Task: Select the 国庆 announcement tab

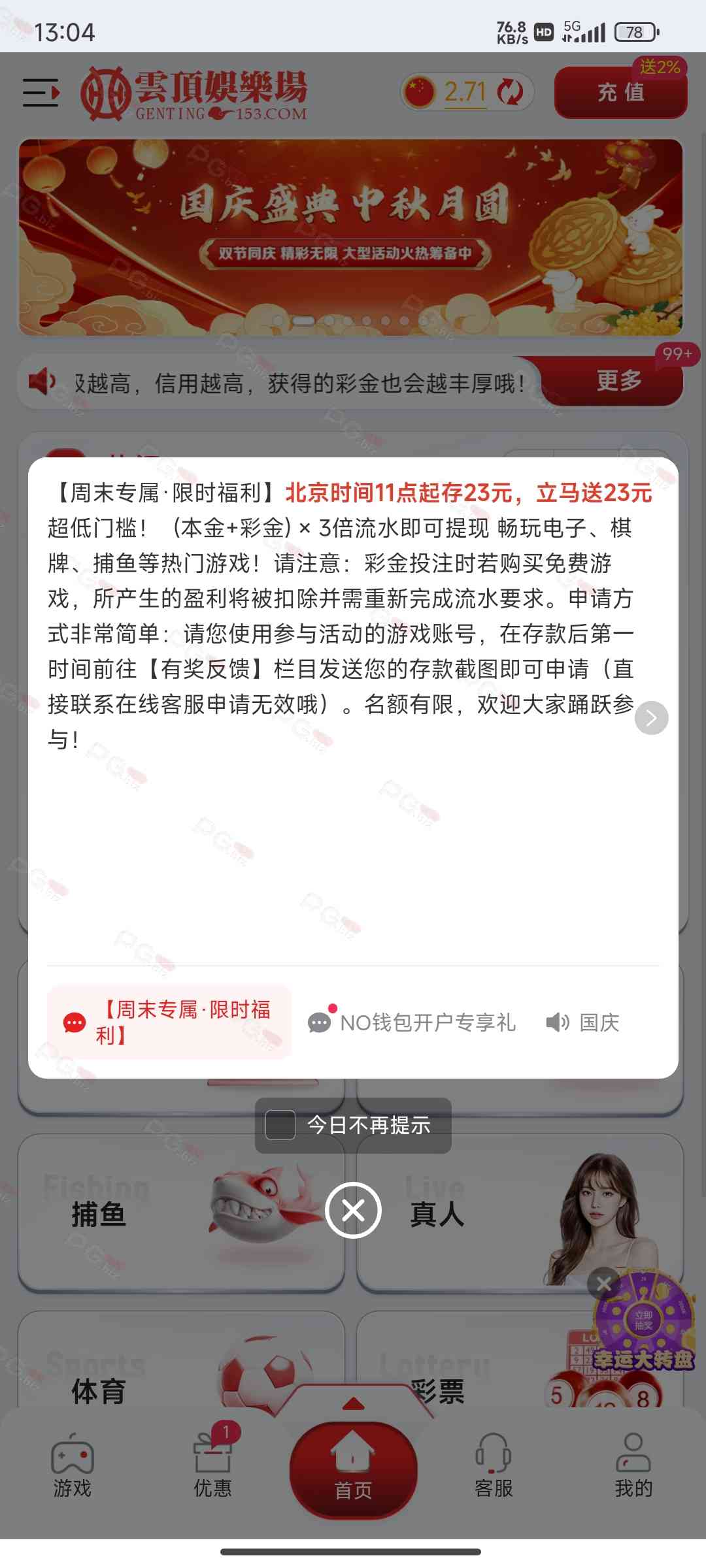Action: click(584, 1022)
